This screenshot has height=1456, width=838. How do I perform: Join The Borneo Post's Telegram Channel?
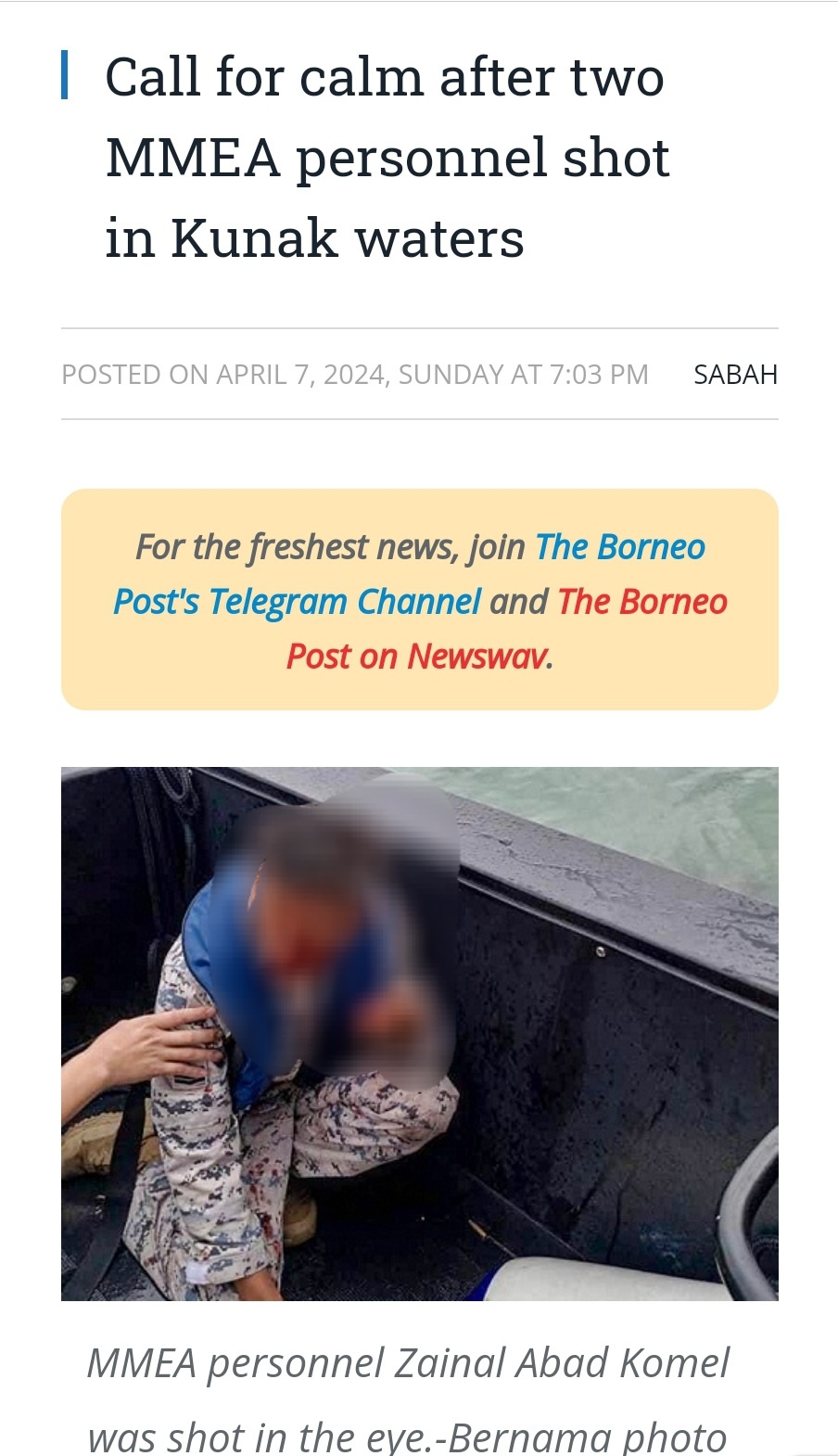(x=297, y=602)
